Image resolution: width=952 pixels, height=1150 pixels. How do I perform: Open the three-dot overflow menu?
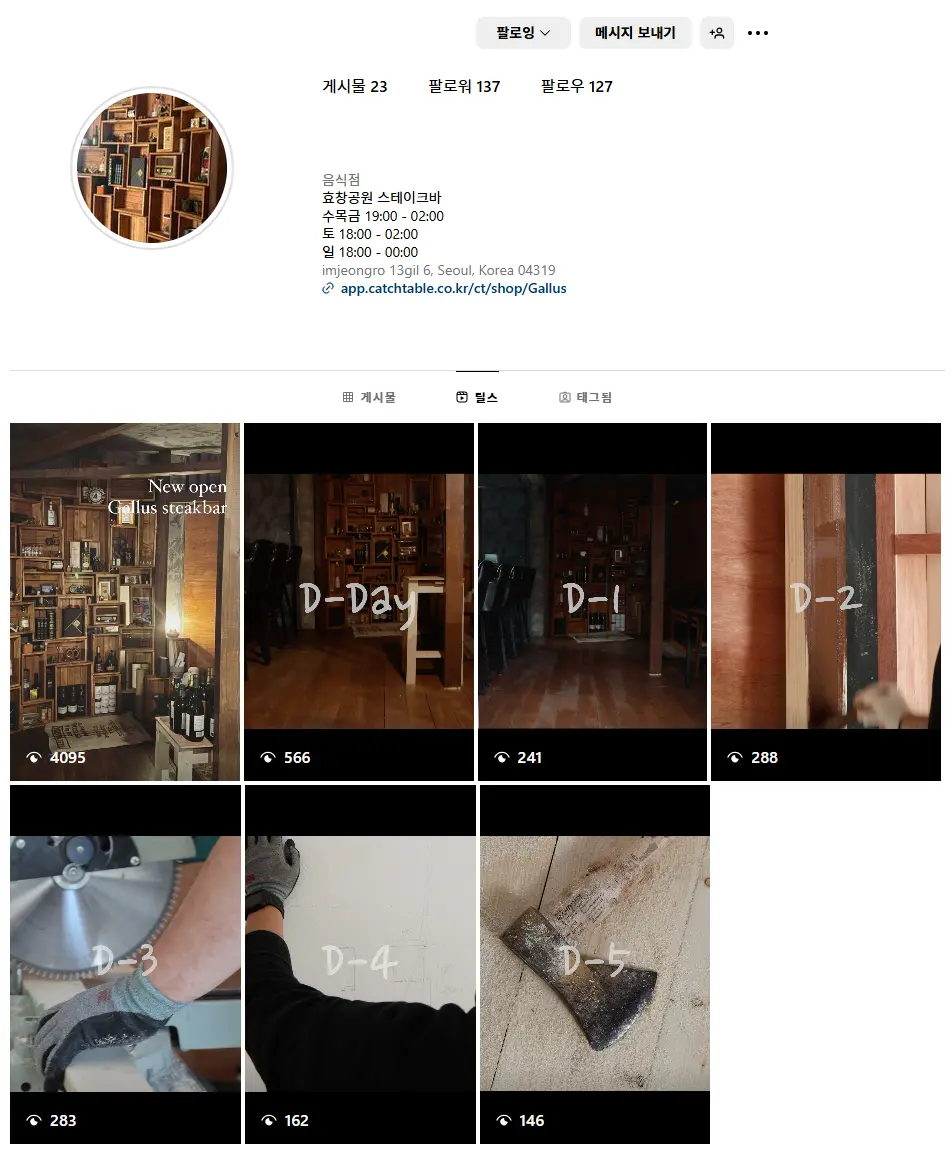coord(758,33)
